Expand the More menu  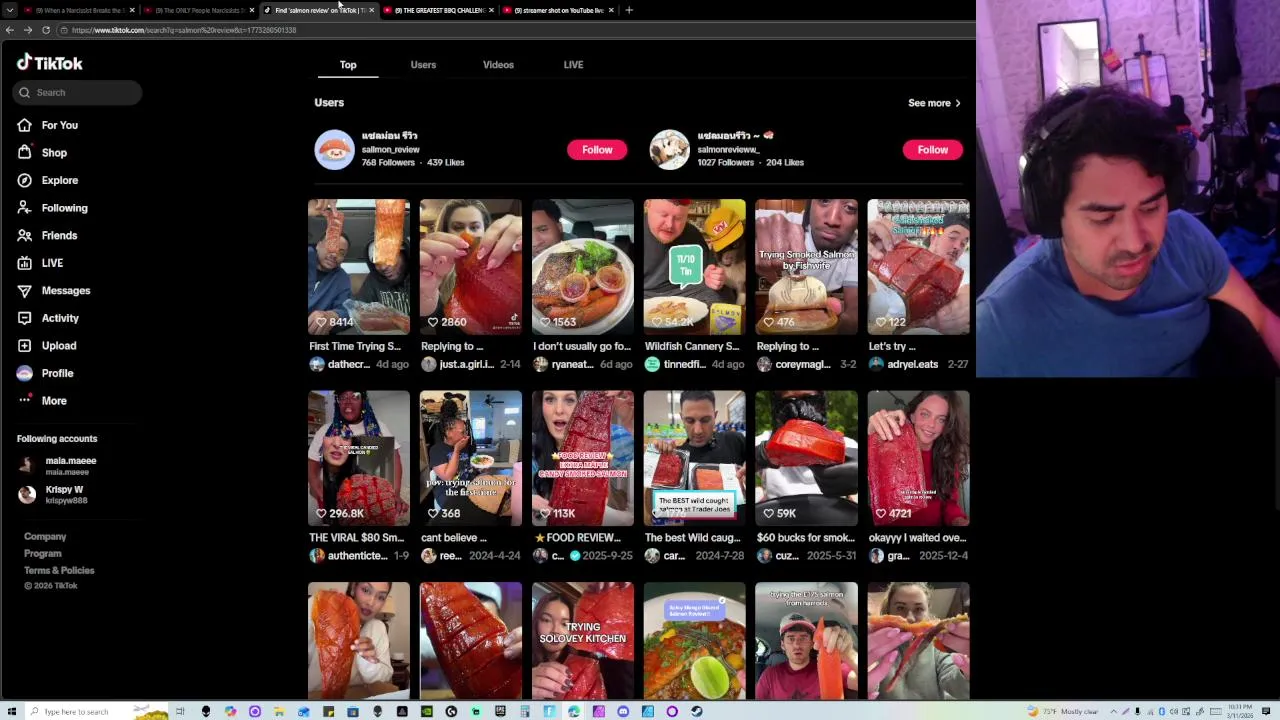click(53, 401)
